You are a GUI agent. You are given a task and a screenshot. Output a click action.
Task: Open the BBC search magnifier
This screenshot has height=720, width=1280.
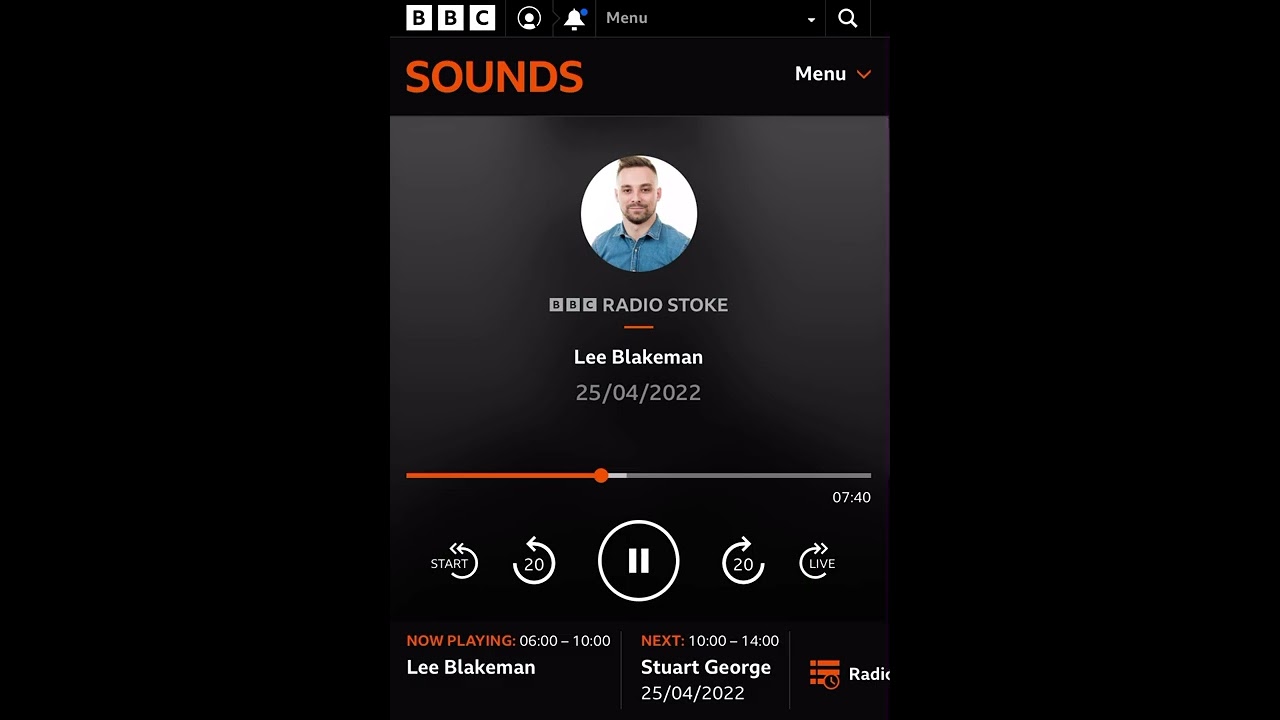click(847, 18)
